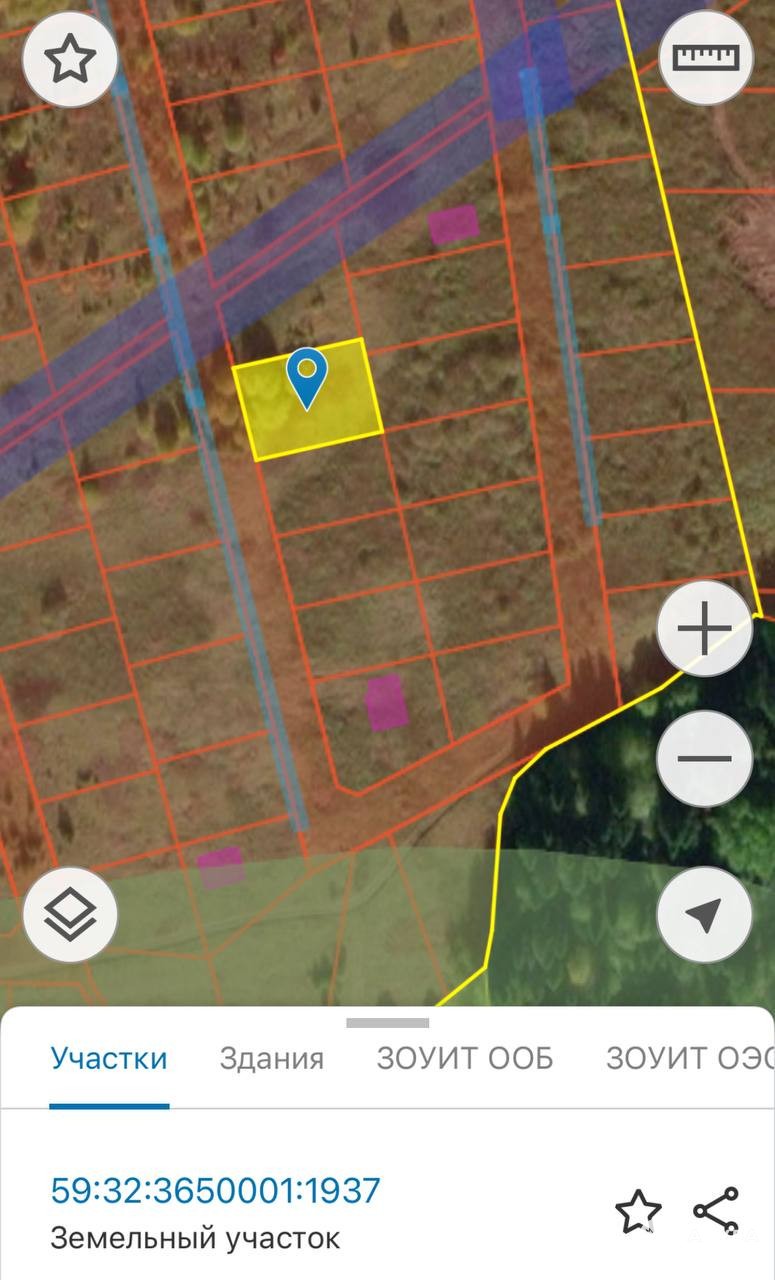This screenshot has height=1280, width=775.
Task: Switch to the ЗОУИТ ООБ tab
Action: (x=465, y=1059)
